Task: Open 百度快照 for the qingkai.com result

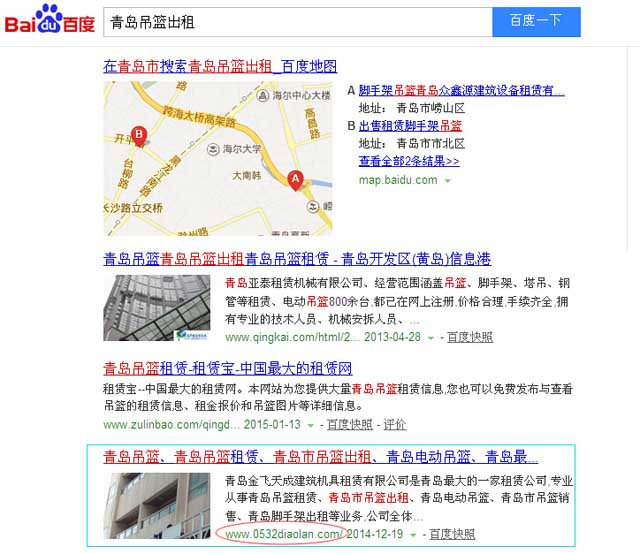Action: point(470,337)
